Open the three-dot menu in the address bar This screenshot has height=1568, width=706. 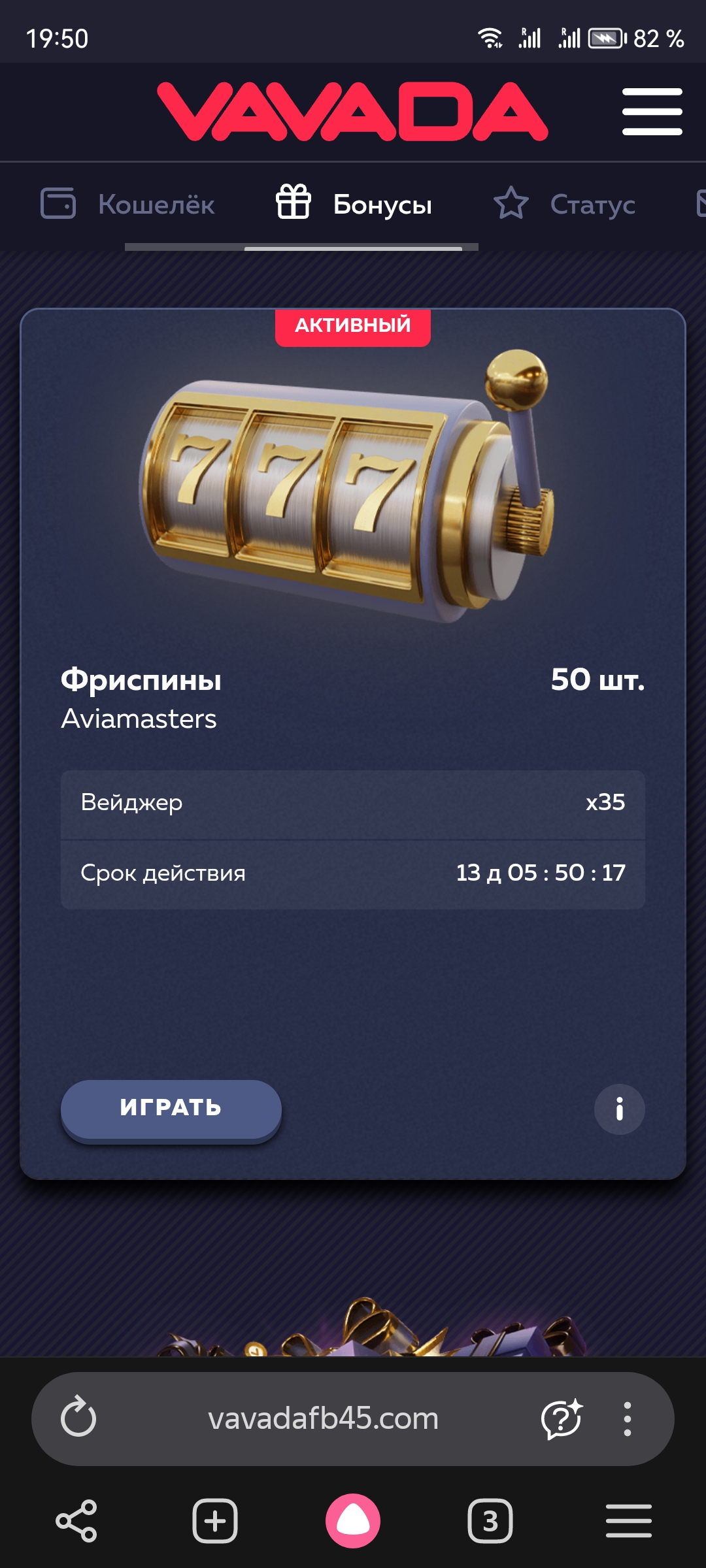pos(627,1418)
